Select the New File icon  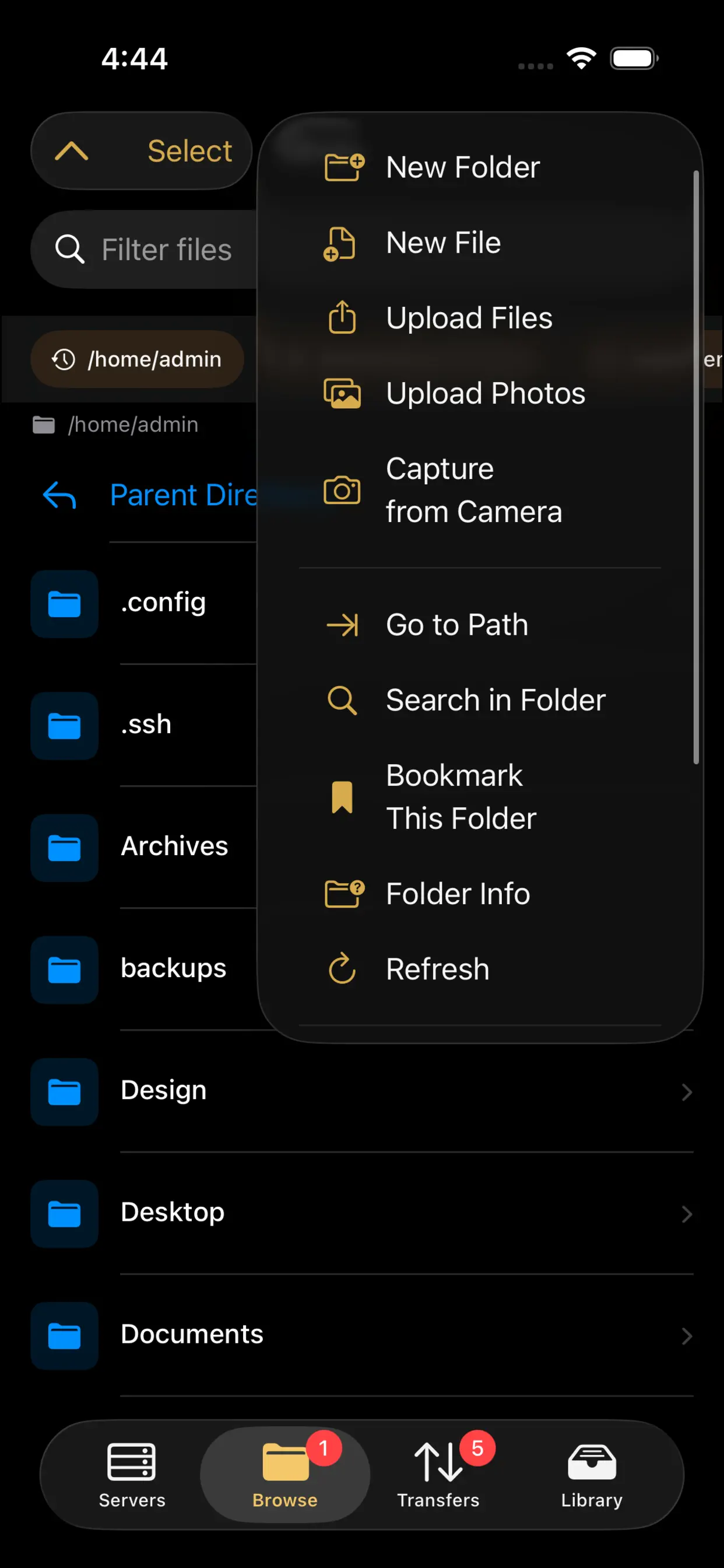[x=340, y=243]
